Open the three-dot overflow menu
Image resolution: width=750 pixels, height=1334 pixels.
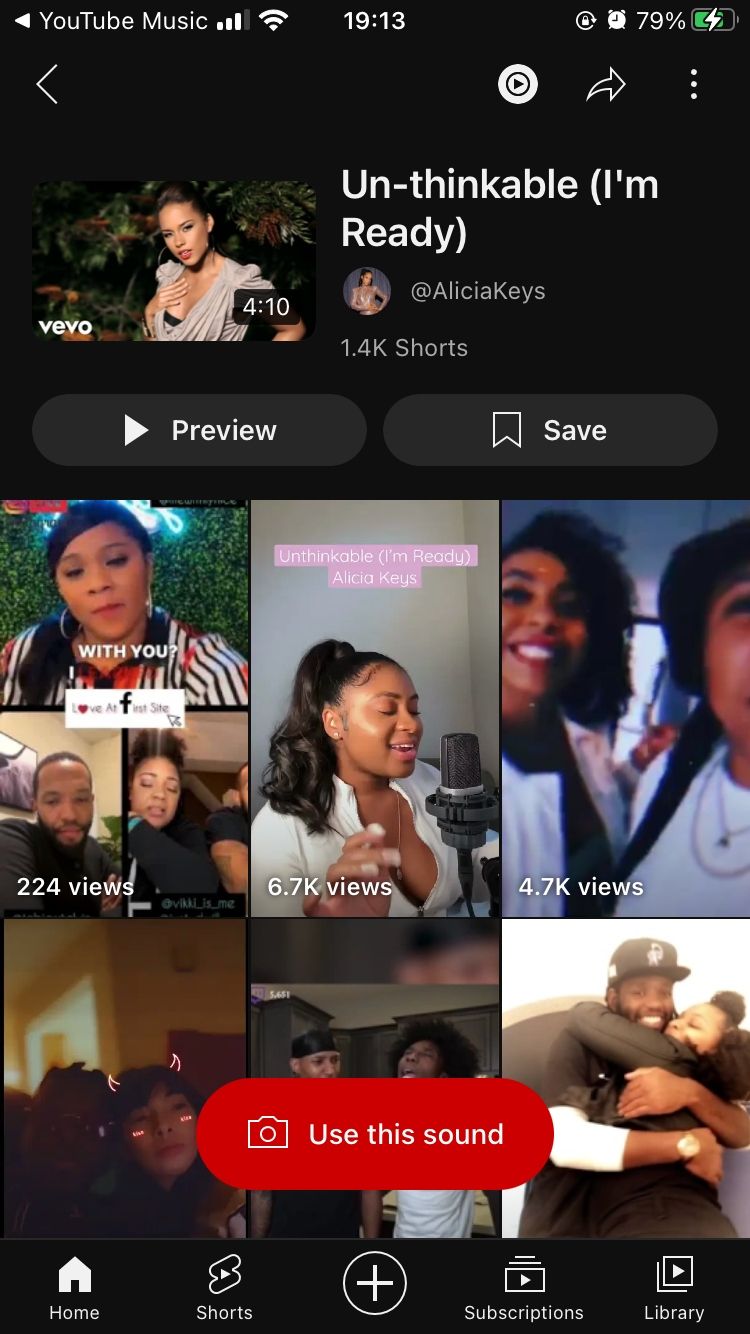coord(694,84)
